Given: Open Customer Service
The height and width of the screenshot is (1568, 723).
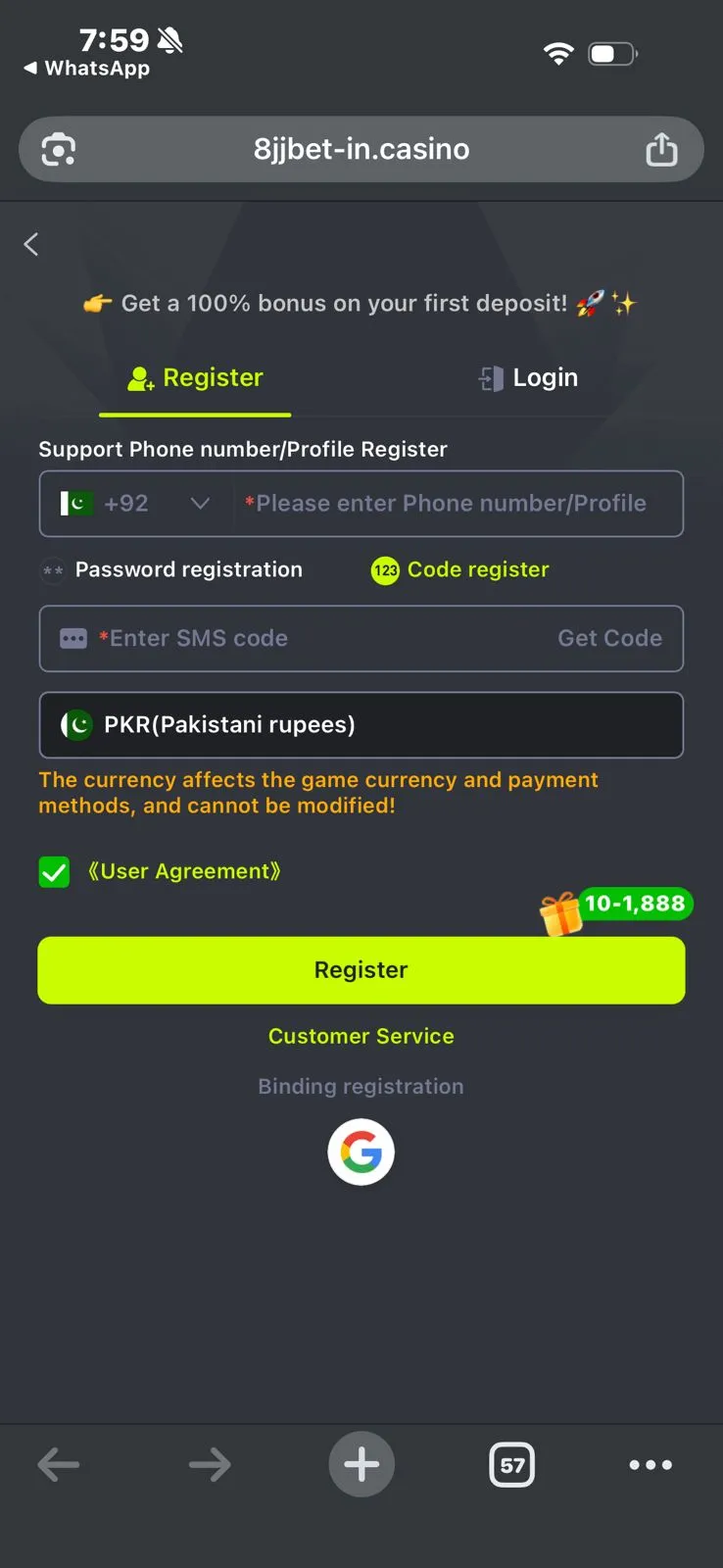Looking at the screenshot, I should click(x=361, y=1037).
